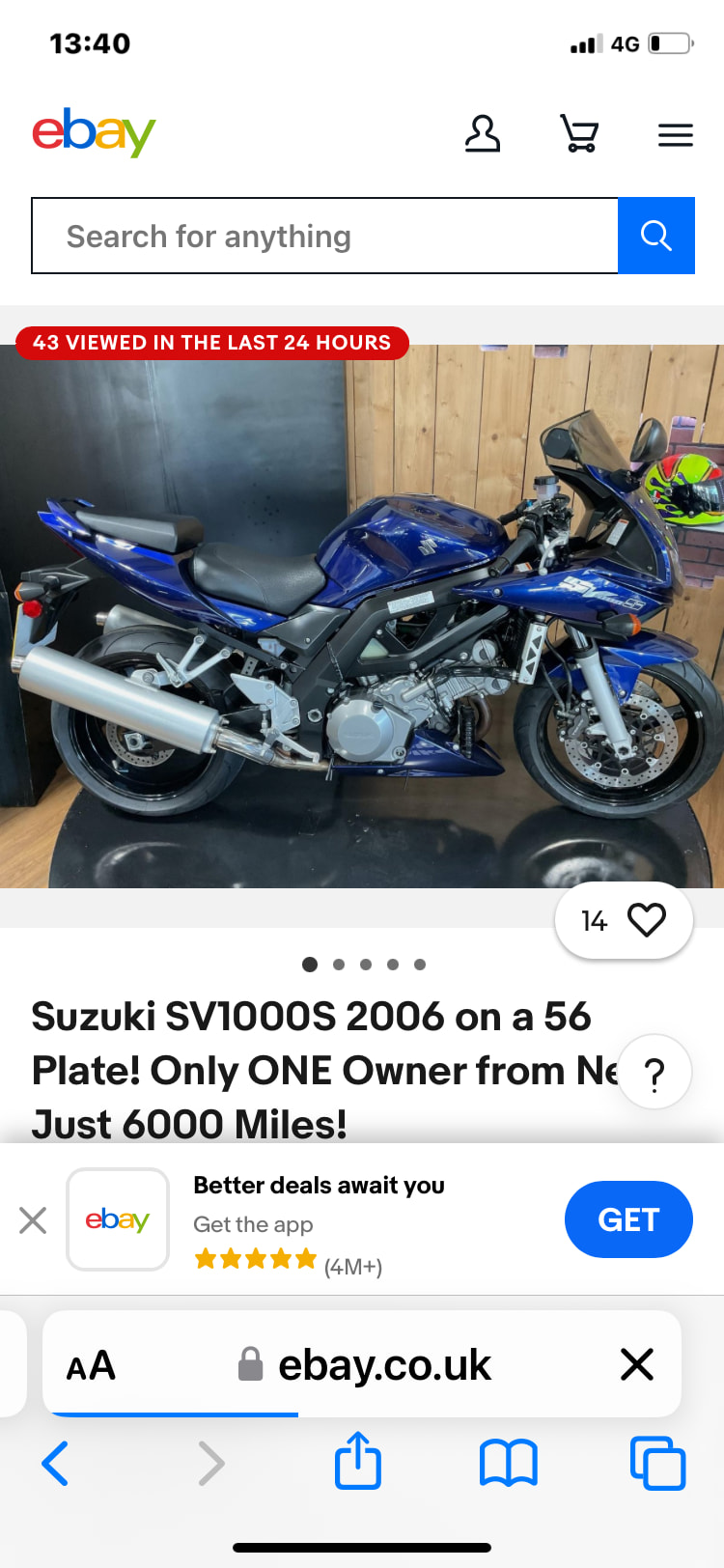Dismiss the Get the app banner

(33, 1219)
